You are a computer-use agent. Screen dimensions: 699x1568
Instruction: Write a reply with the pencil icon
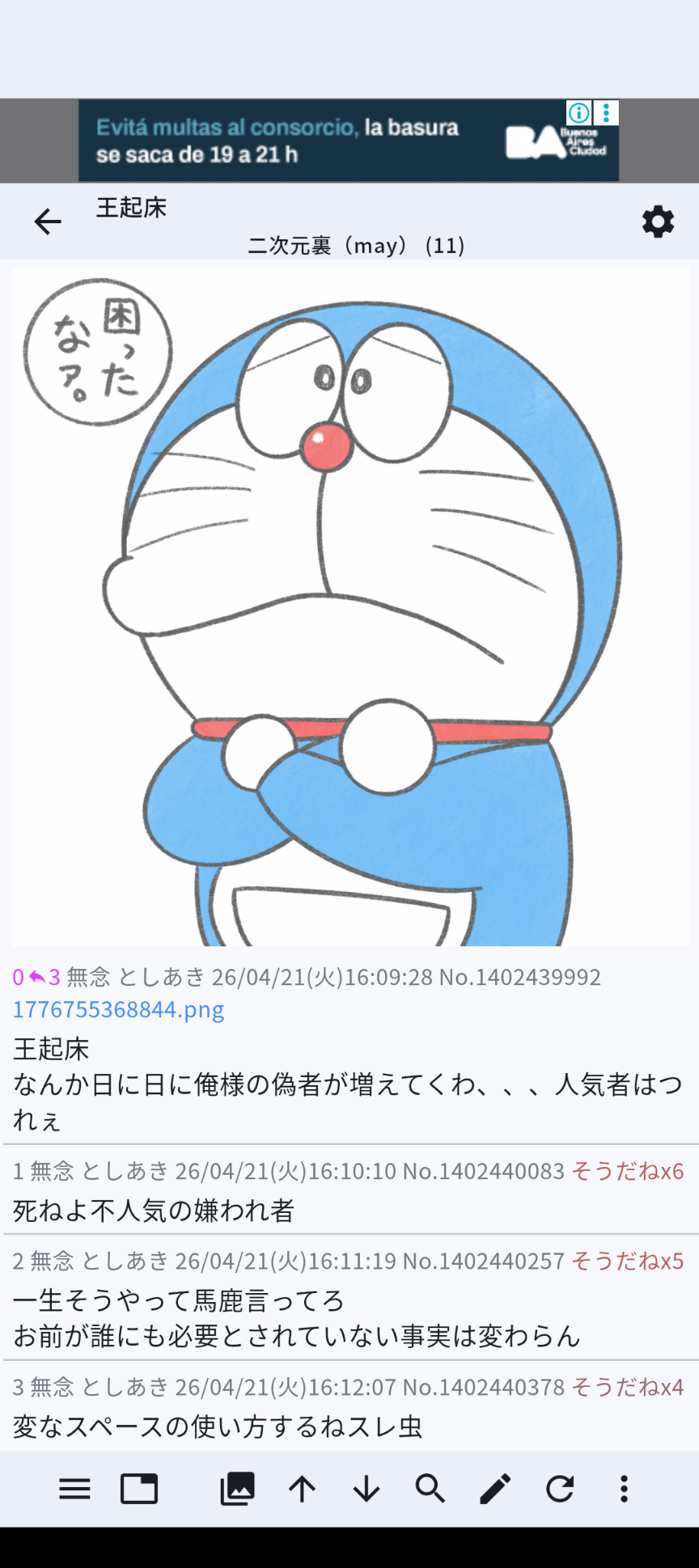tap(495, 1489)
